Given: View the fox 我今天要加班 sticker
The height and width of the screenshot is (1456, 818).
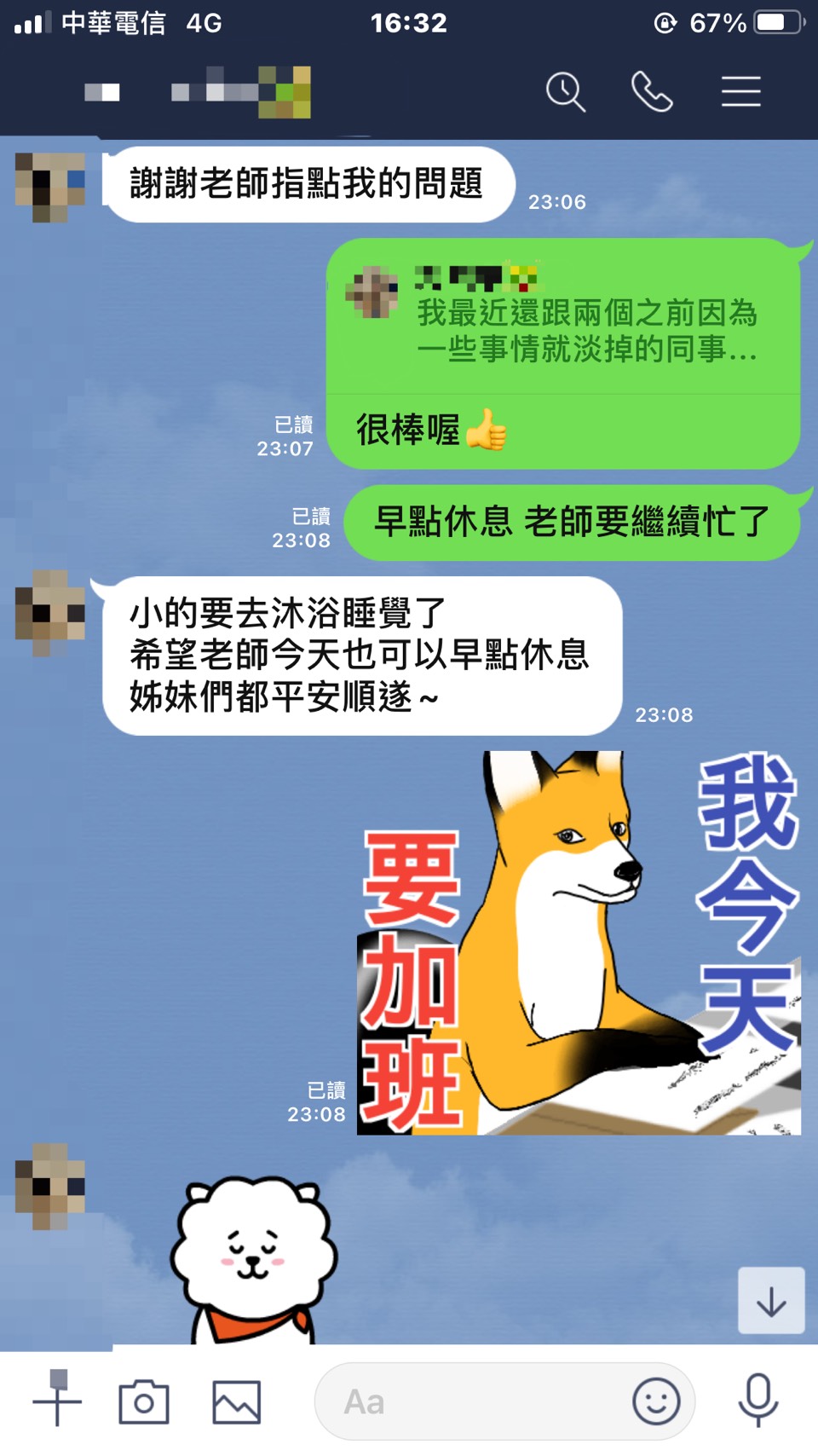Looking at the screenshot, I should click(579, 943).
